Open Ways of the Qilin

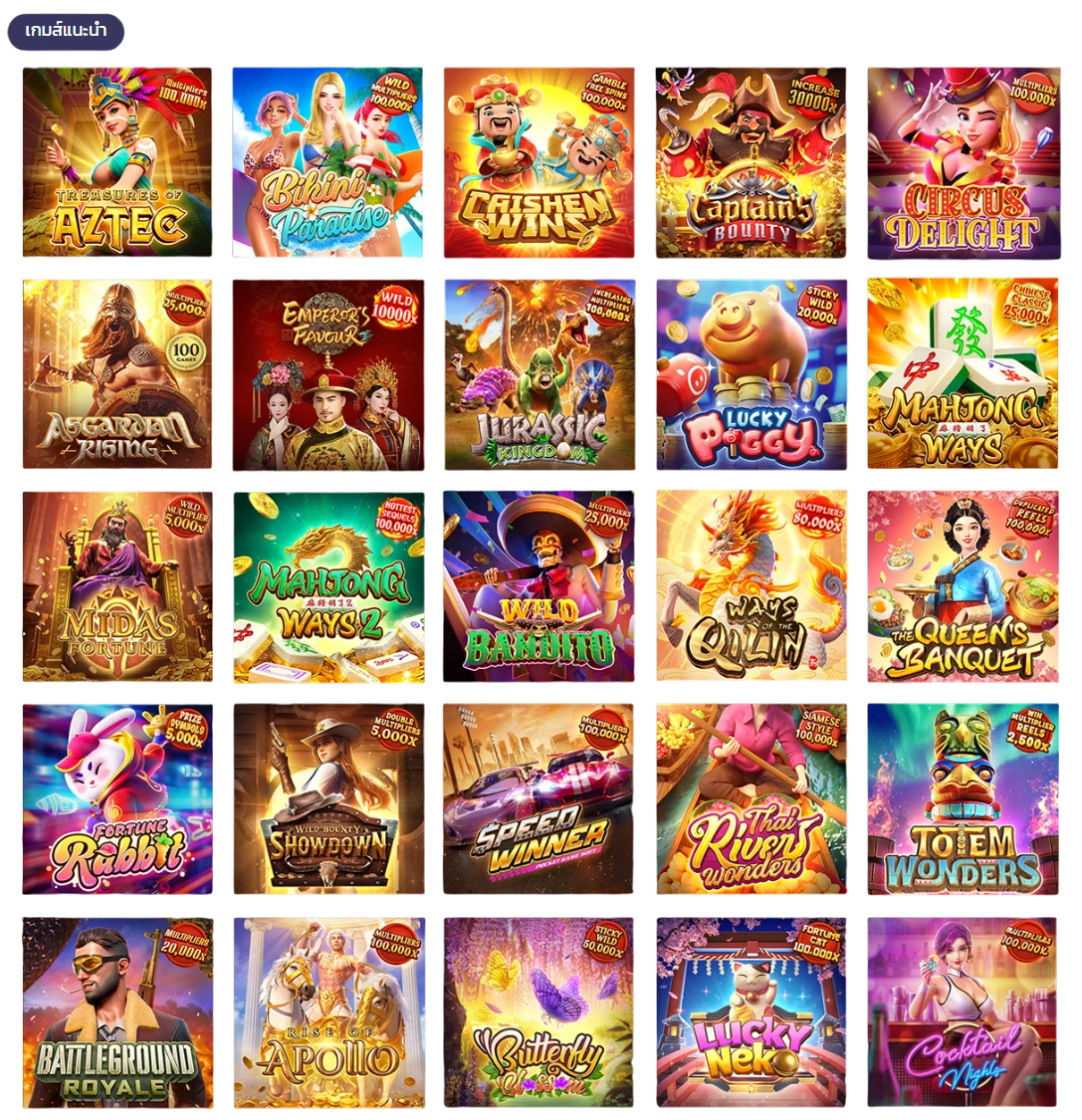(753, 585)
